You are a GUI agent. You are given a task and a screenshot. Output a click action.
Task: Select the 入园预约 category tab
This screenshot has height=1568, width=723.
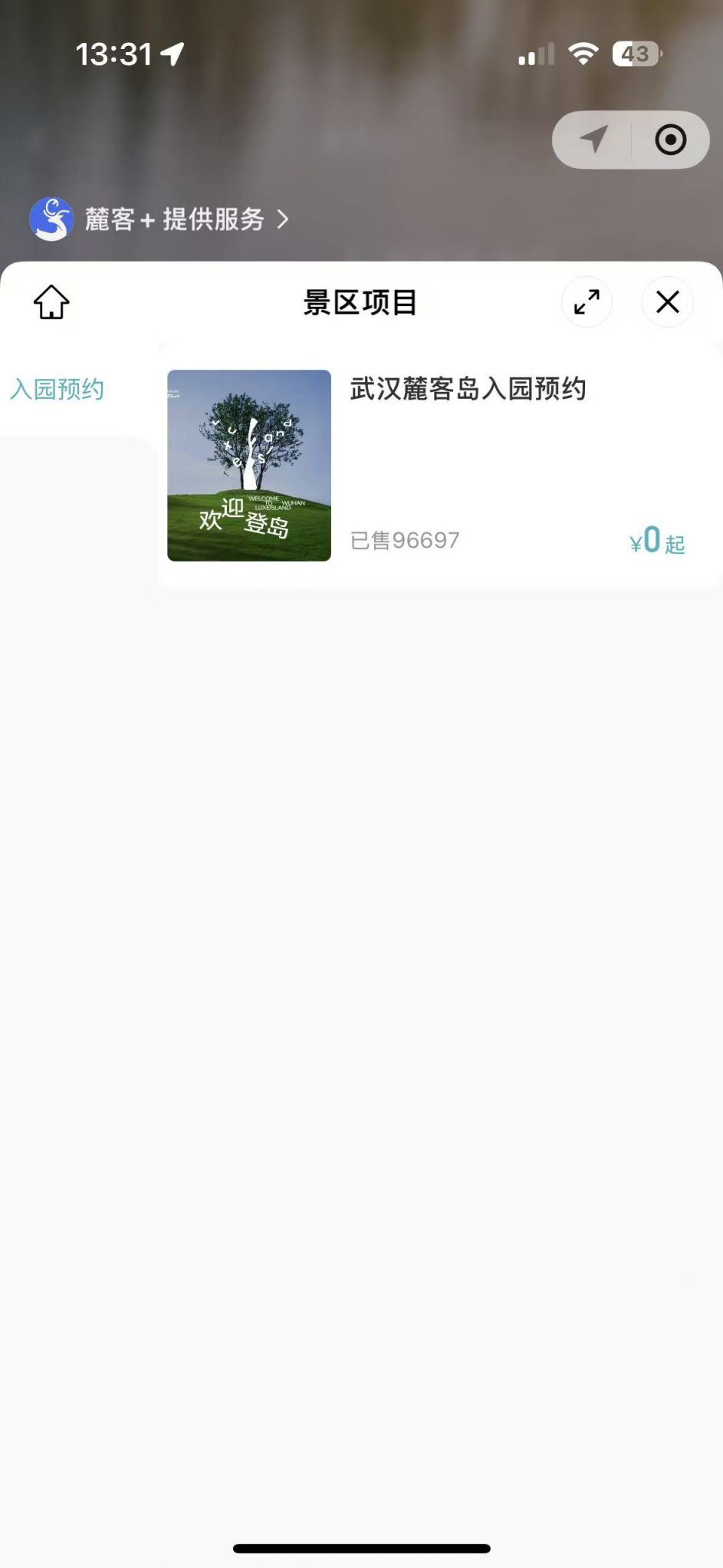58,389
